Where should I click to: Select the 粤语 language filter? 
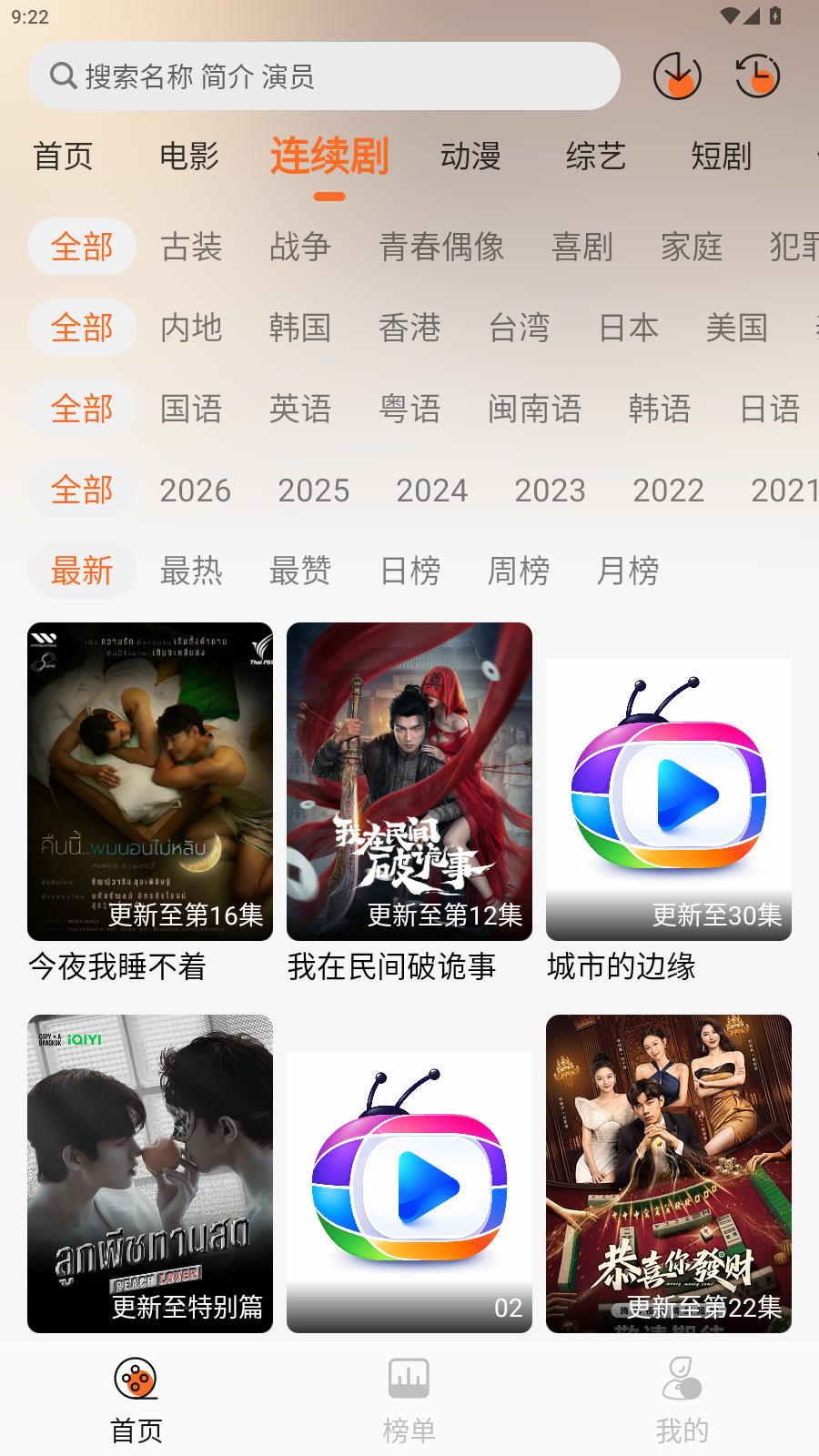(409, 409)
